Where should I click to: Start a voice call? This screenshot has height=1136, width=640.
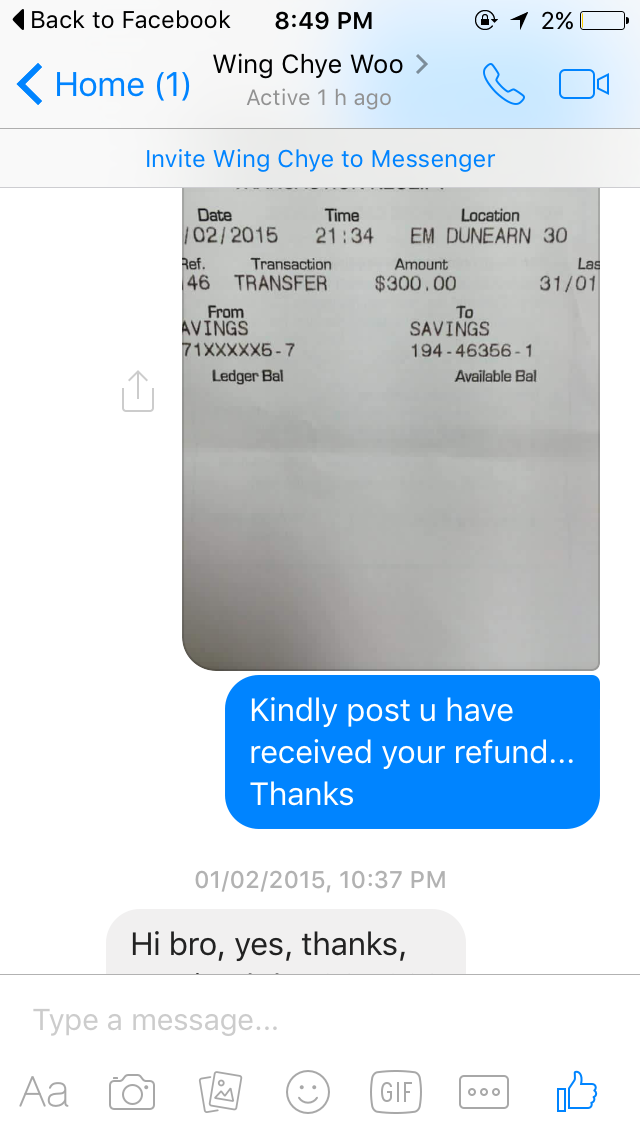click(x=504, y=84)
